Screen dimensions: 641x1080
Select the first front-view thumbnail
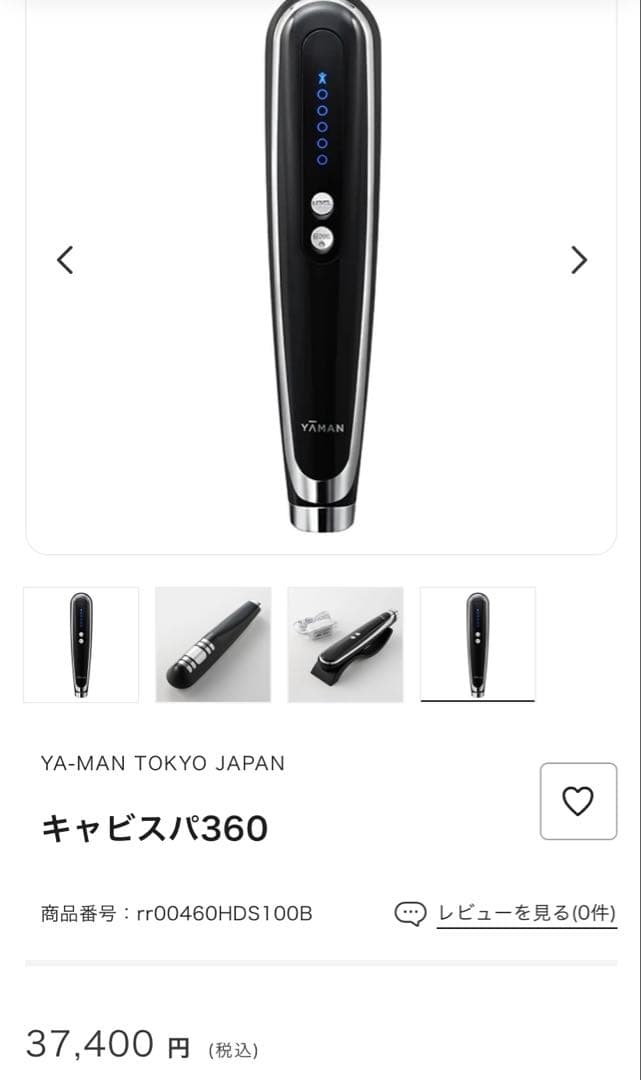coord(81,644)
